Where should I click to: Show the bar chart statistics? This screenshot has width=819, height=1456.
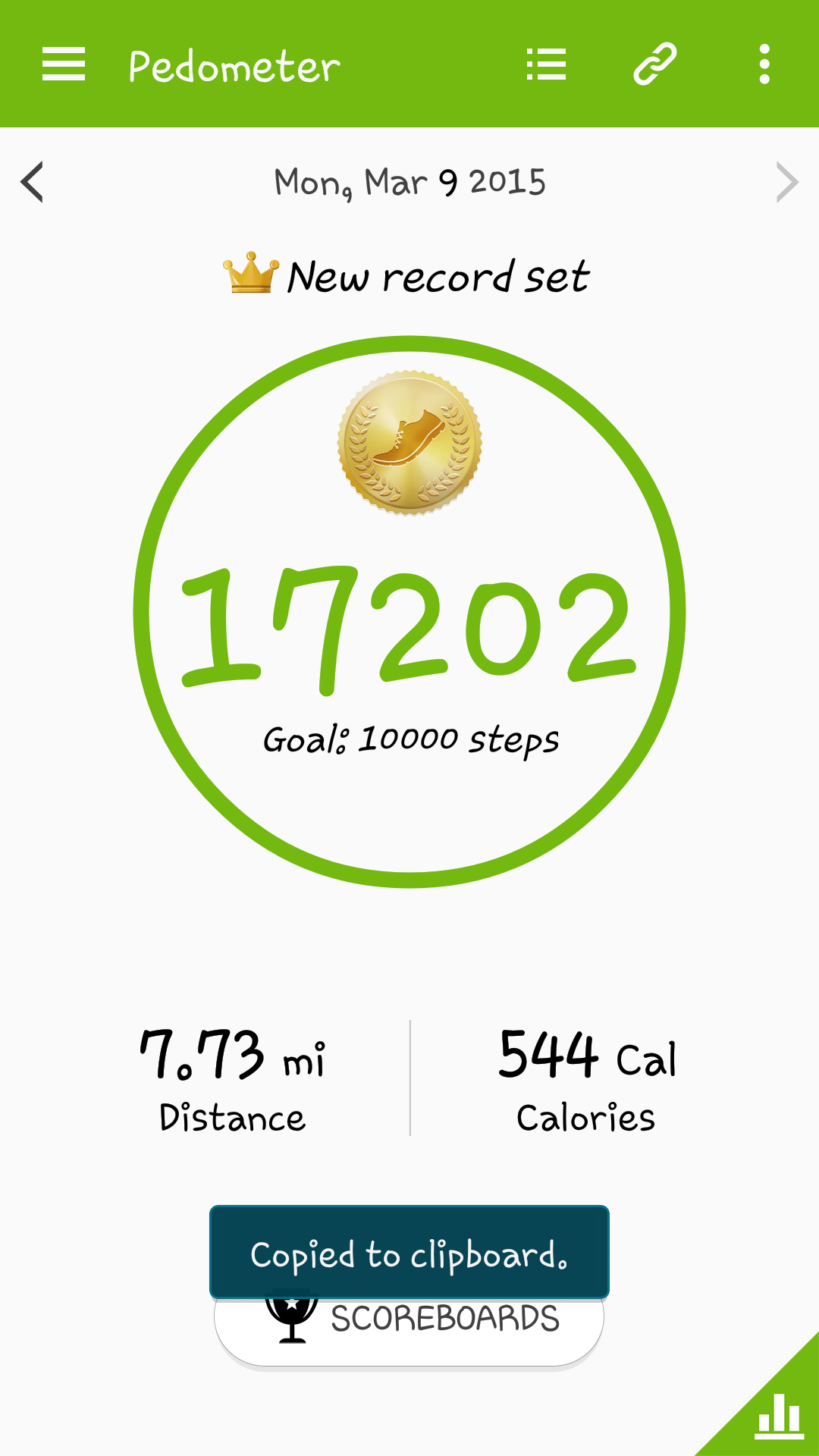[778, 1417]
